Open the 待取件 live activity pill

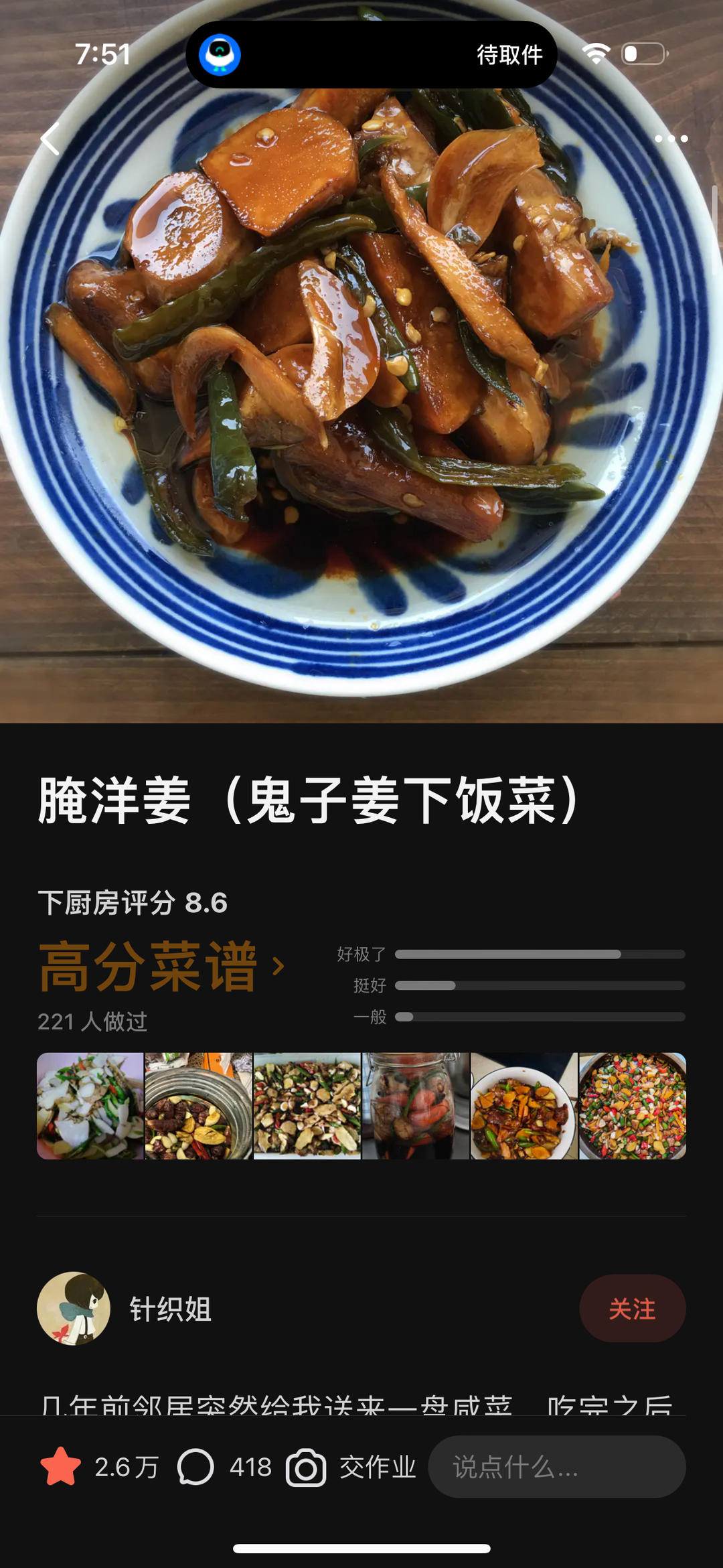click(x=372, y=55)
